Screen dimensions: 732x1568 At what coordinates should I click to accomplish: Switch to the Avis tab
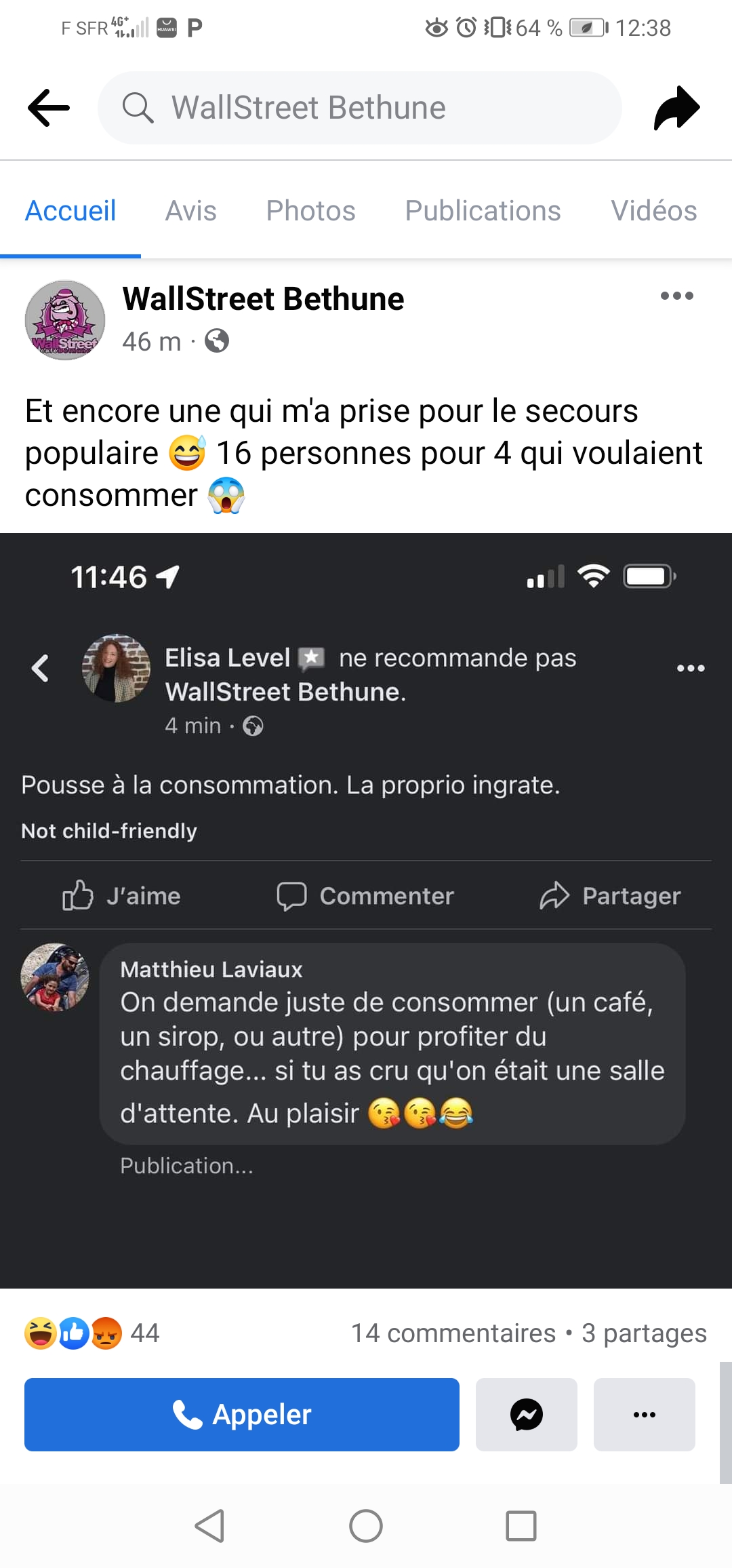(190, 211)
